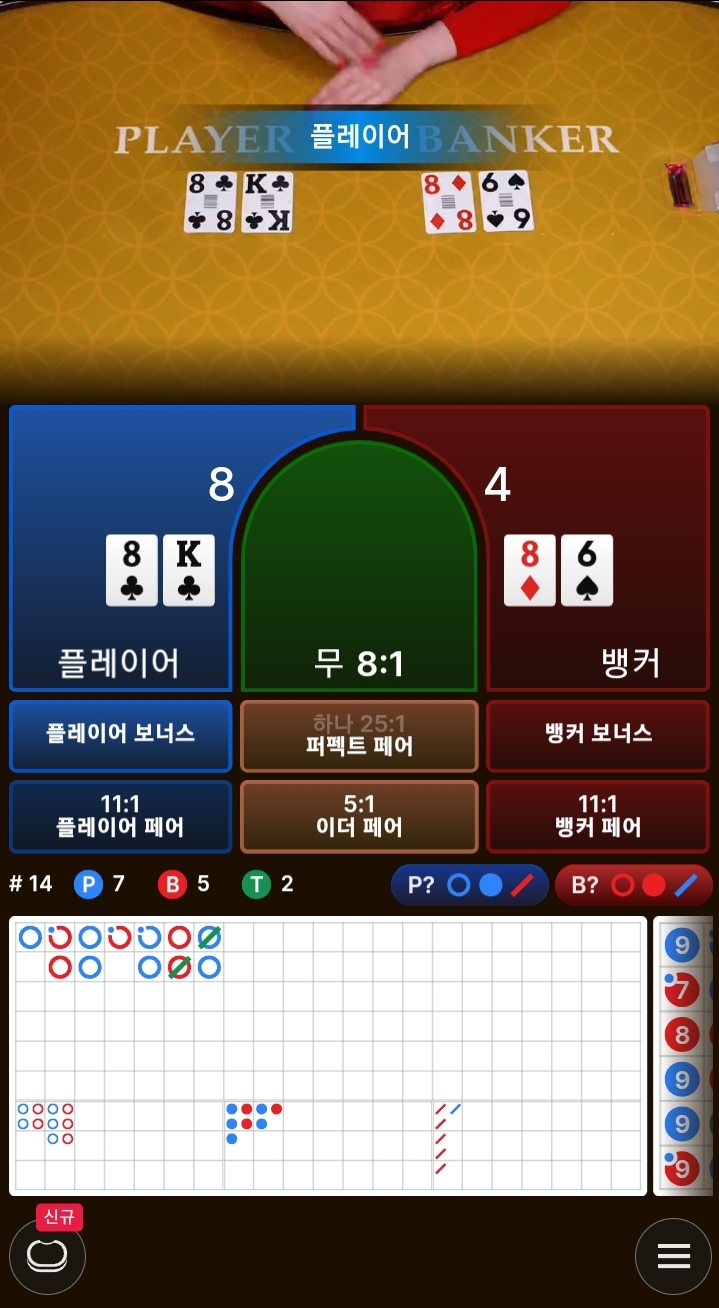Choose 뱅커 페어 11:1 bet

(598, 816)
